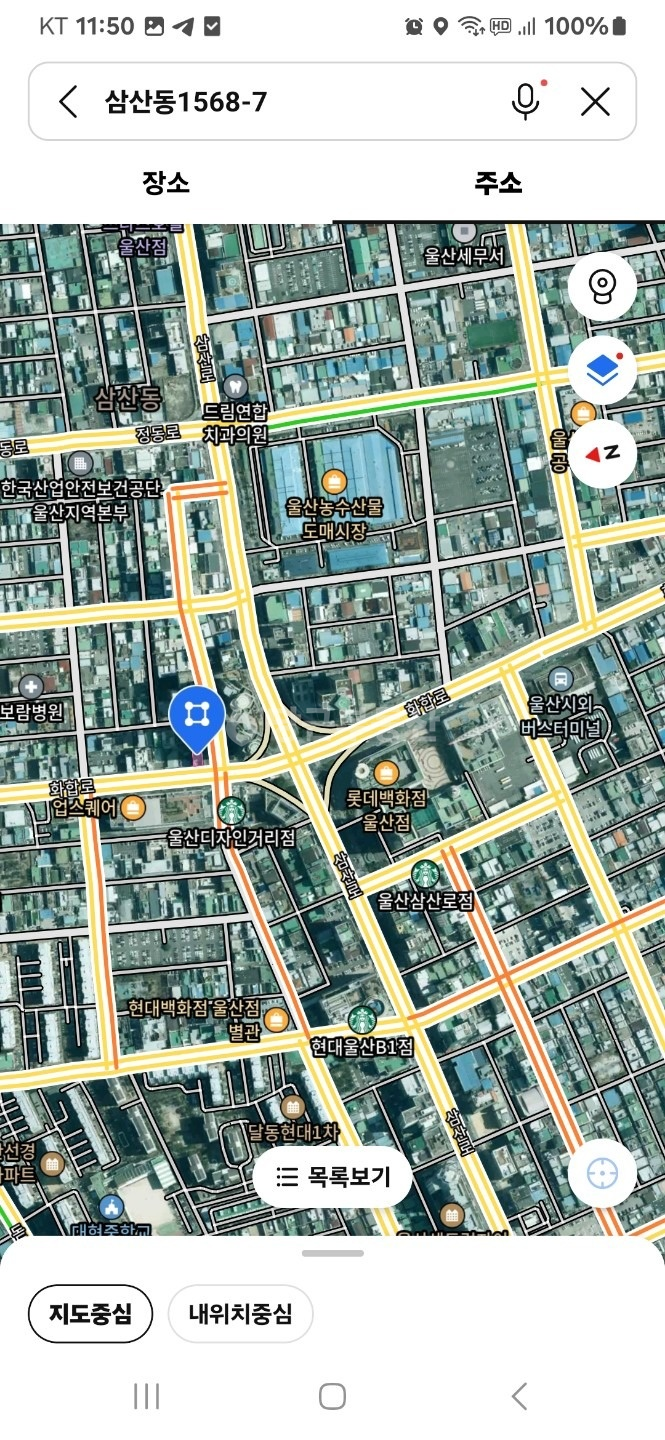Tap the 울산디자인거리점 Starbucks marker
Image resolution: width=665 pixels, height=1440 pixels.
231,810
